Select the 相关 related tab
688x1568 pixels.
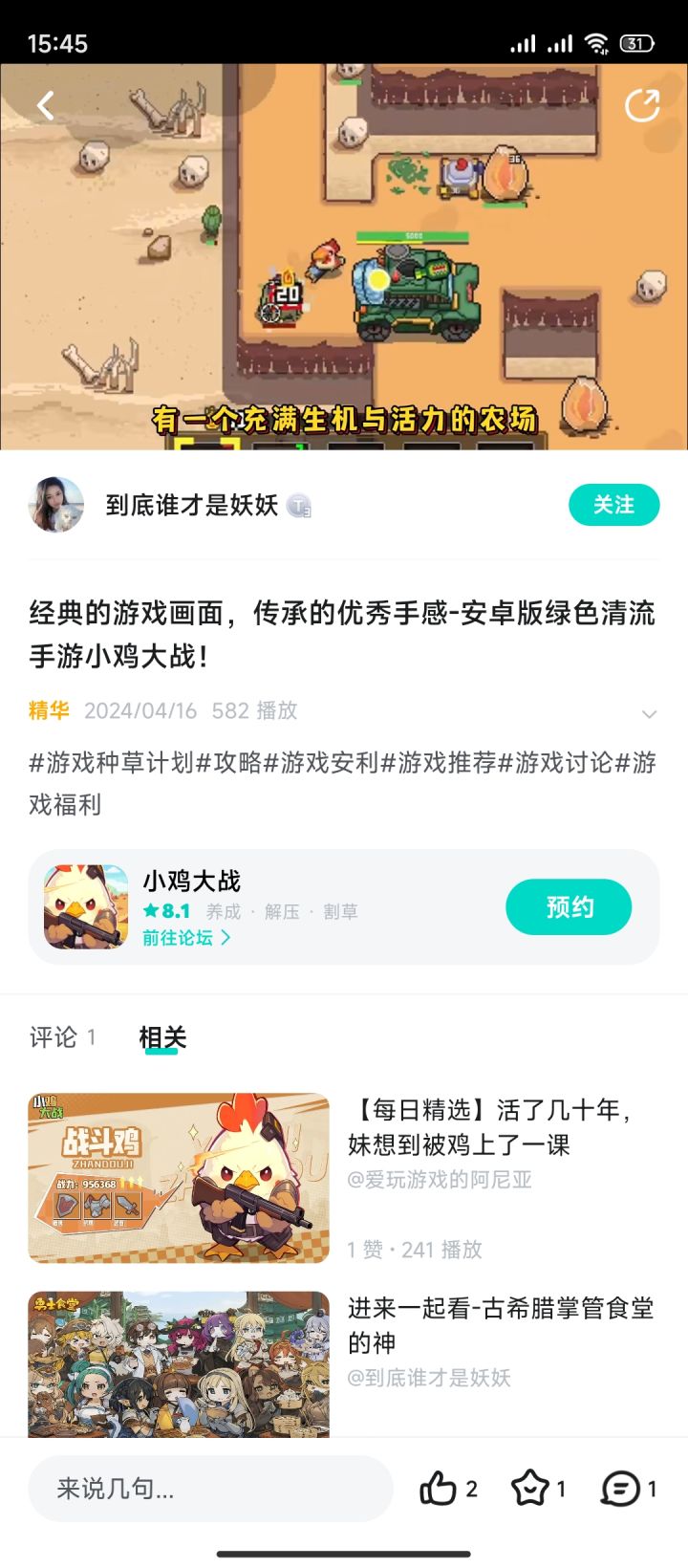(162, 1037)
